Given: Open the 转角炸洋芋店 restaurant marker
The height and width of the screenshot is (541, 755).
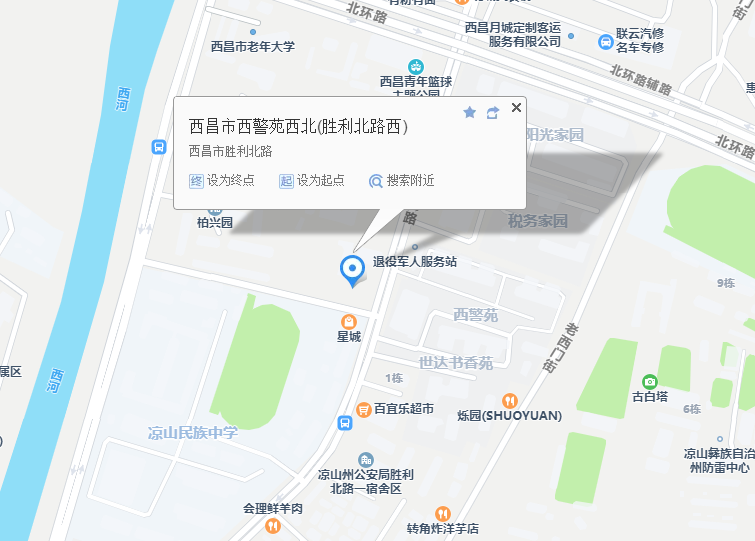Looking at the screenshot, I should click(443, 513).
